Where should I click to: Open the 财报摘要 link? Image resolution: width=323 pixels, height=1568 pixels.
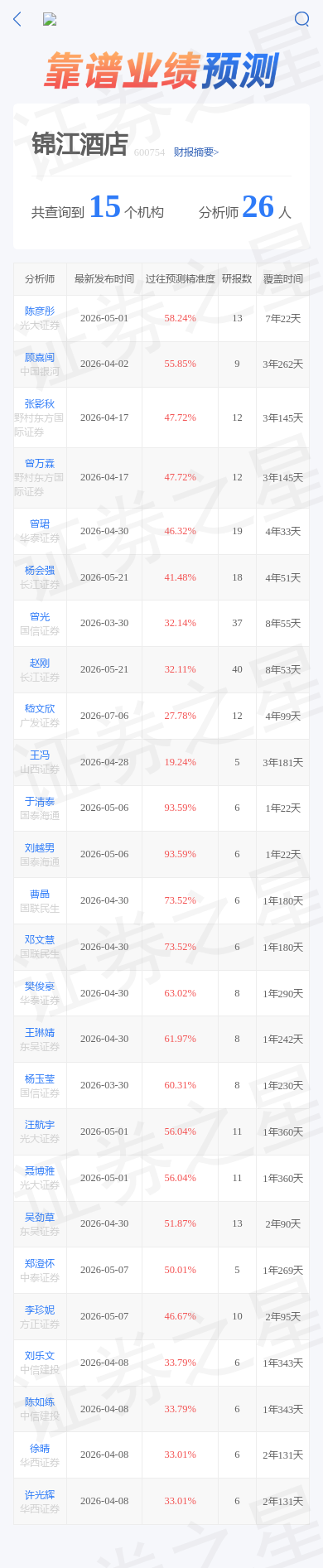pos(196,152)
